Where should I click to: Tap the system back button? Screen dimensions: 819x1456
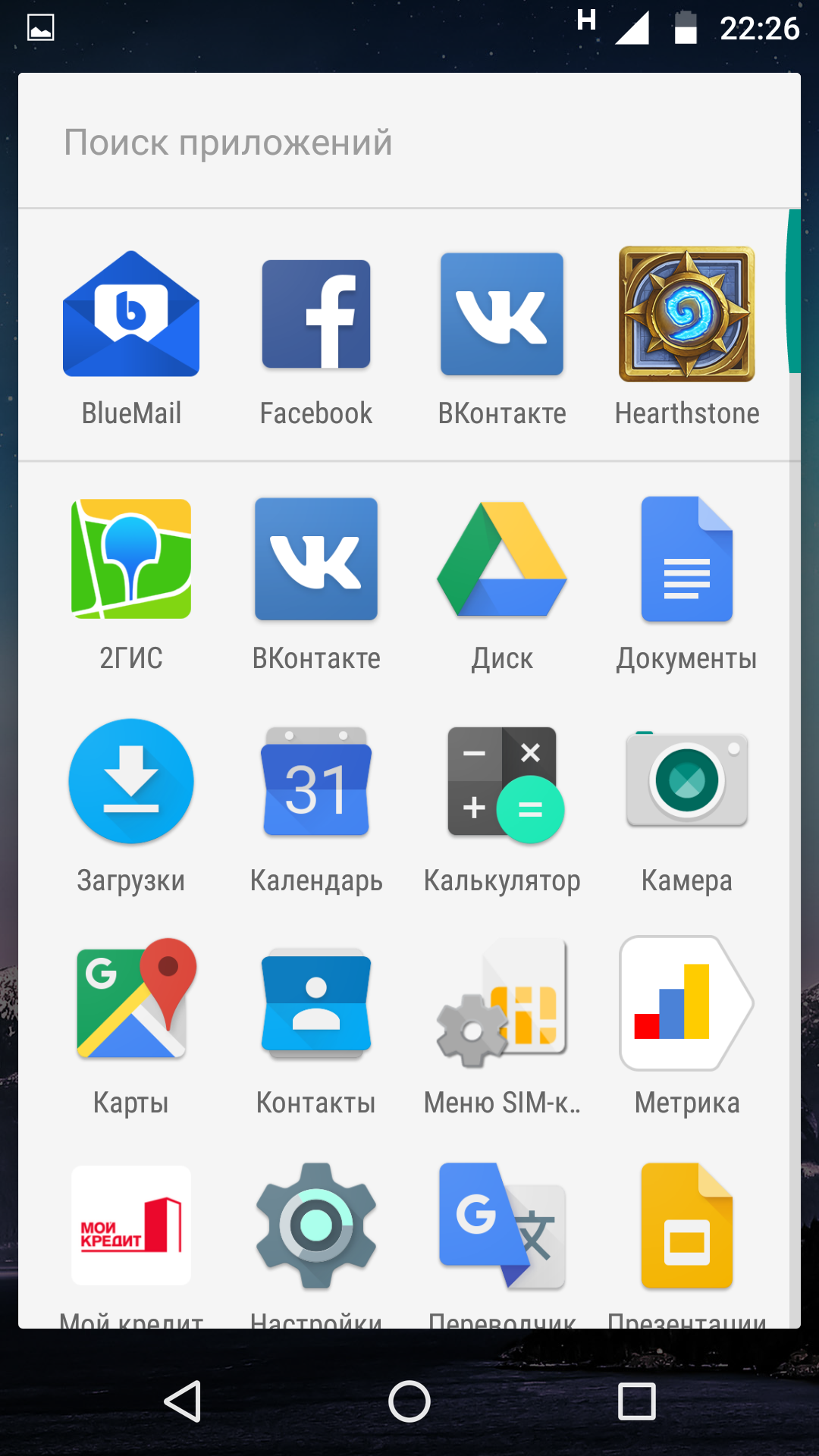point(182,1401)
